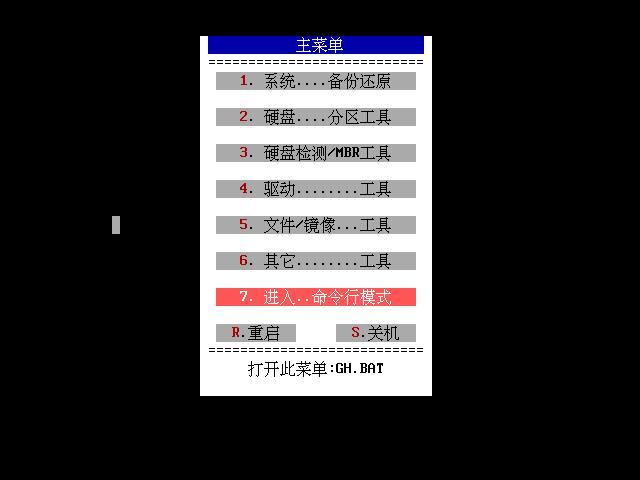Tap R.重启 to reboot
This screenshot has height=480, width=640.
click(x=255, y=333)
